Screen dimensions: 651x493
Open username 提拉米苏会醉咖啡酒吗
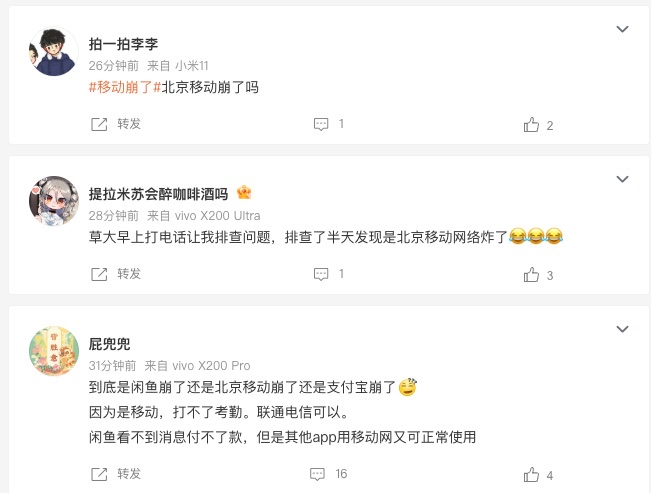click(158, 194)
